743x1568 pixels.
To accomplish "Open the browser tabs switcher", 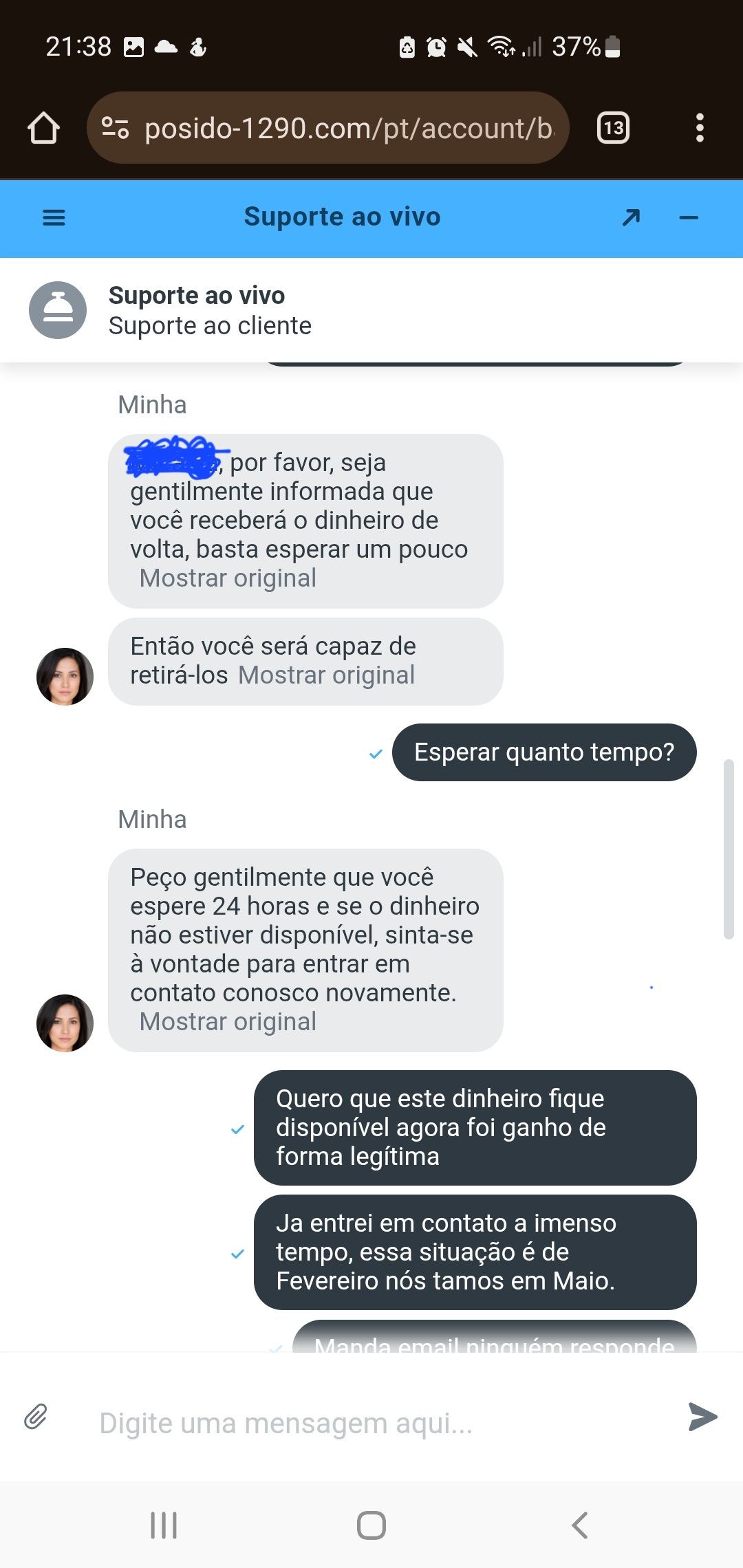I will [x=613, y=129].
